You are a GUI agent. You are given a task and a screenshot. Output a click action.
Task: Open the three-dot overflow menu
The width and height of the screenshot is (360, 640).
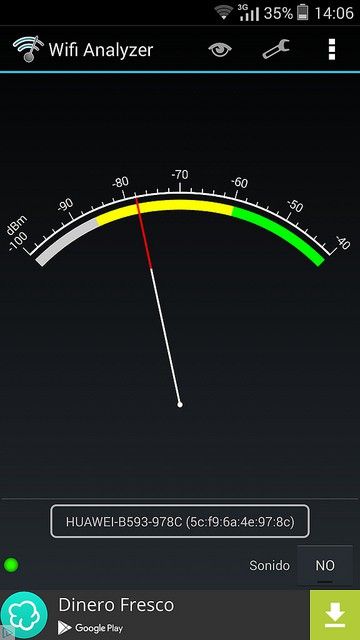[x=332, y=50]
